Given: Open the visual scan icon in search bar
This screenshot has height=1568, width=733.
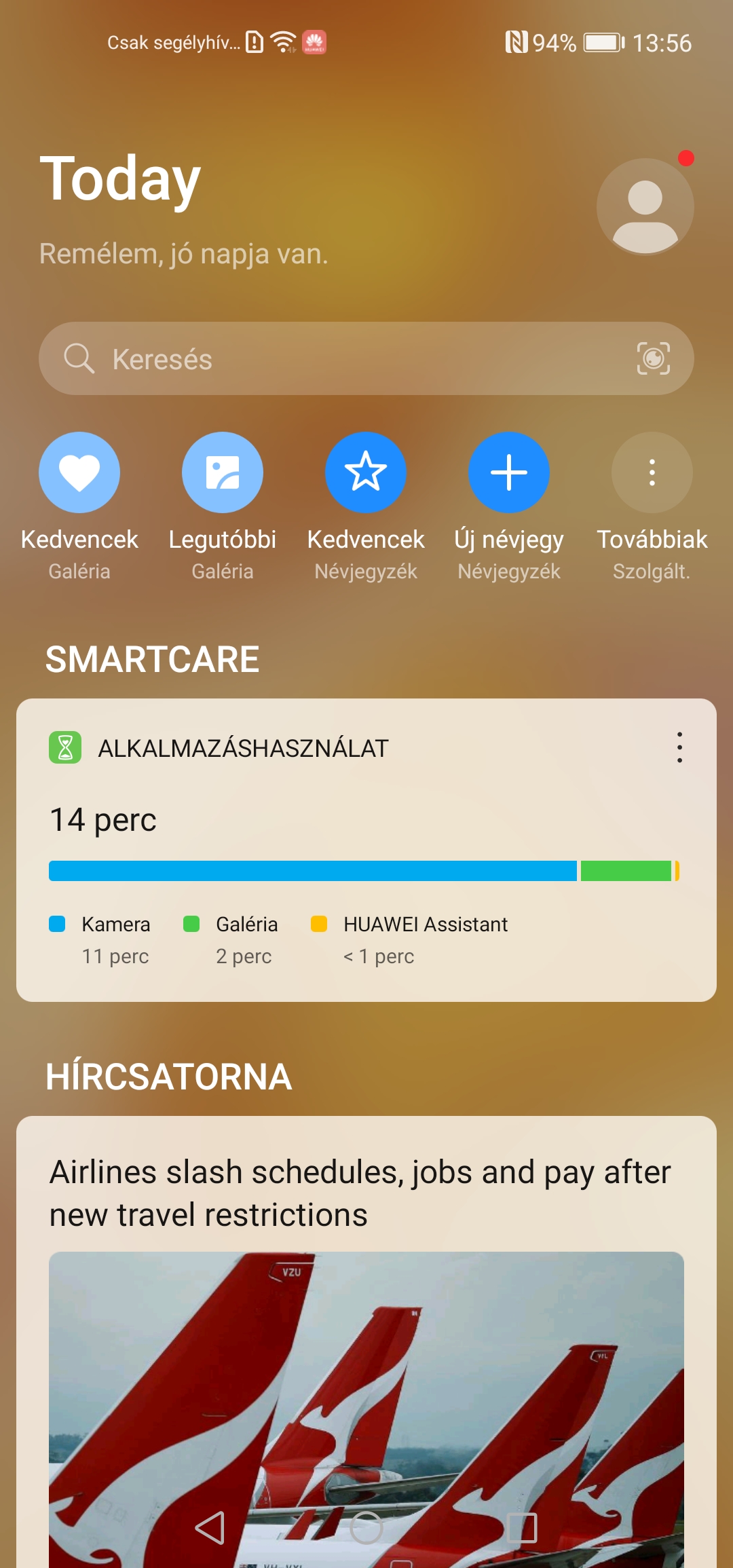Looking at the screenshot, I should point(653,358).
